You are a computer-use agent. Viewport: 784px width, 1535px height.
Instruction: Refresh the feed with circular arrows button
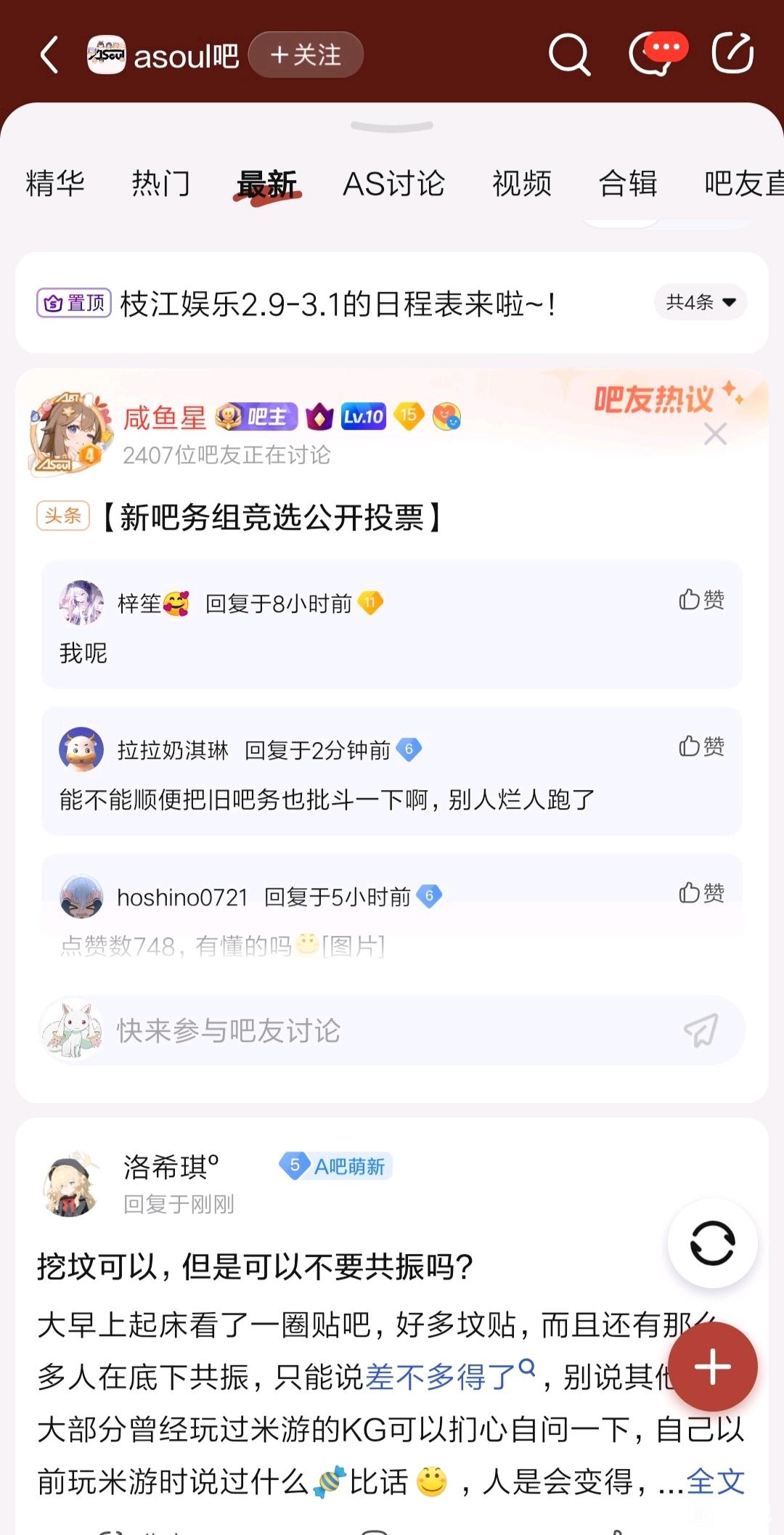(x=712, y=1243)
